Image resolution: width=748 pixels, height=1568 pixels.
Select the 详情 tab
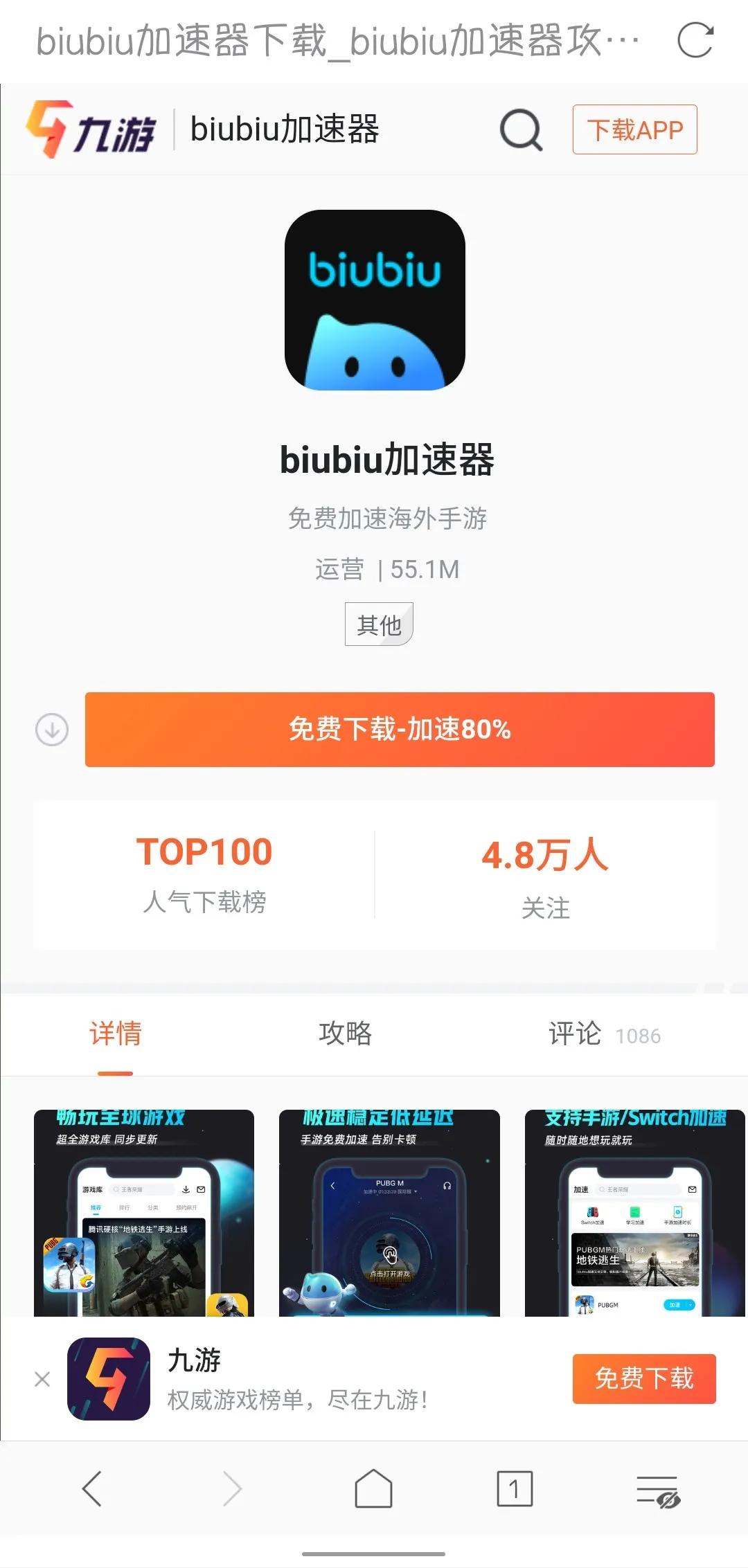[115, 1034]
